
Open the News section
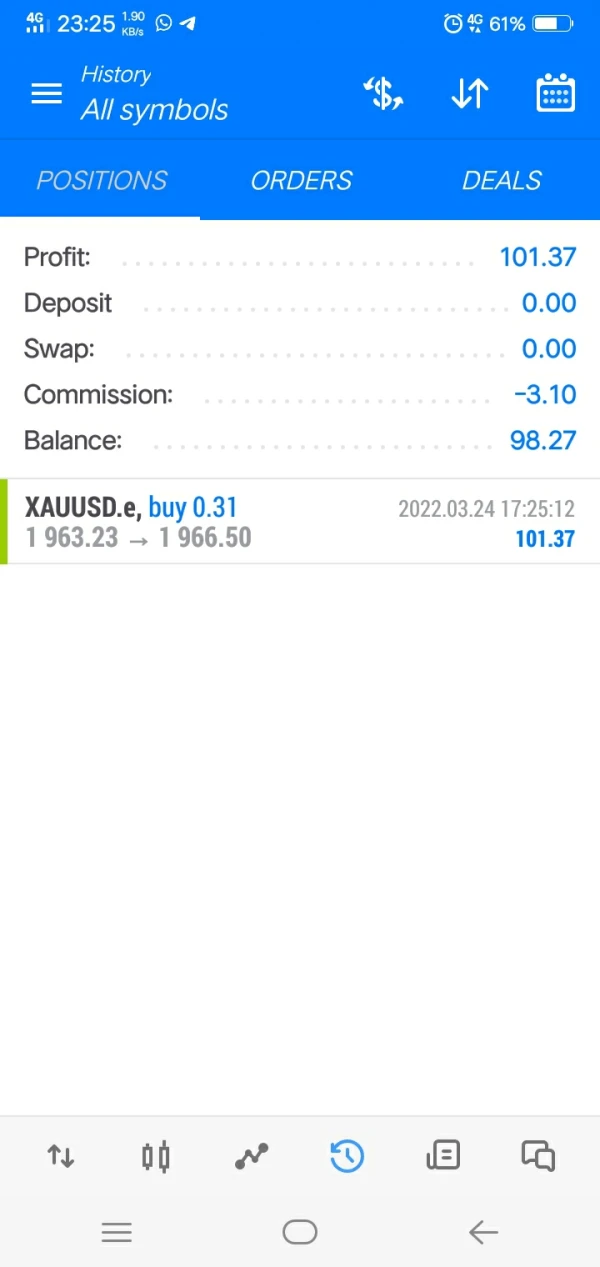443,1157
